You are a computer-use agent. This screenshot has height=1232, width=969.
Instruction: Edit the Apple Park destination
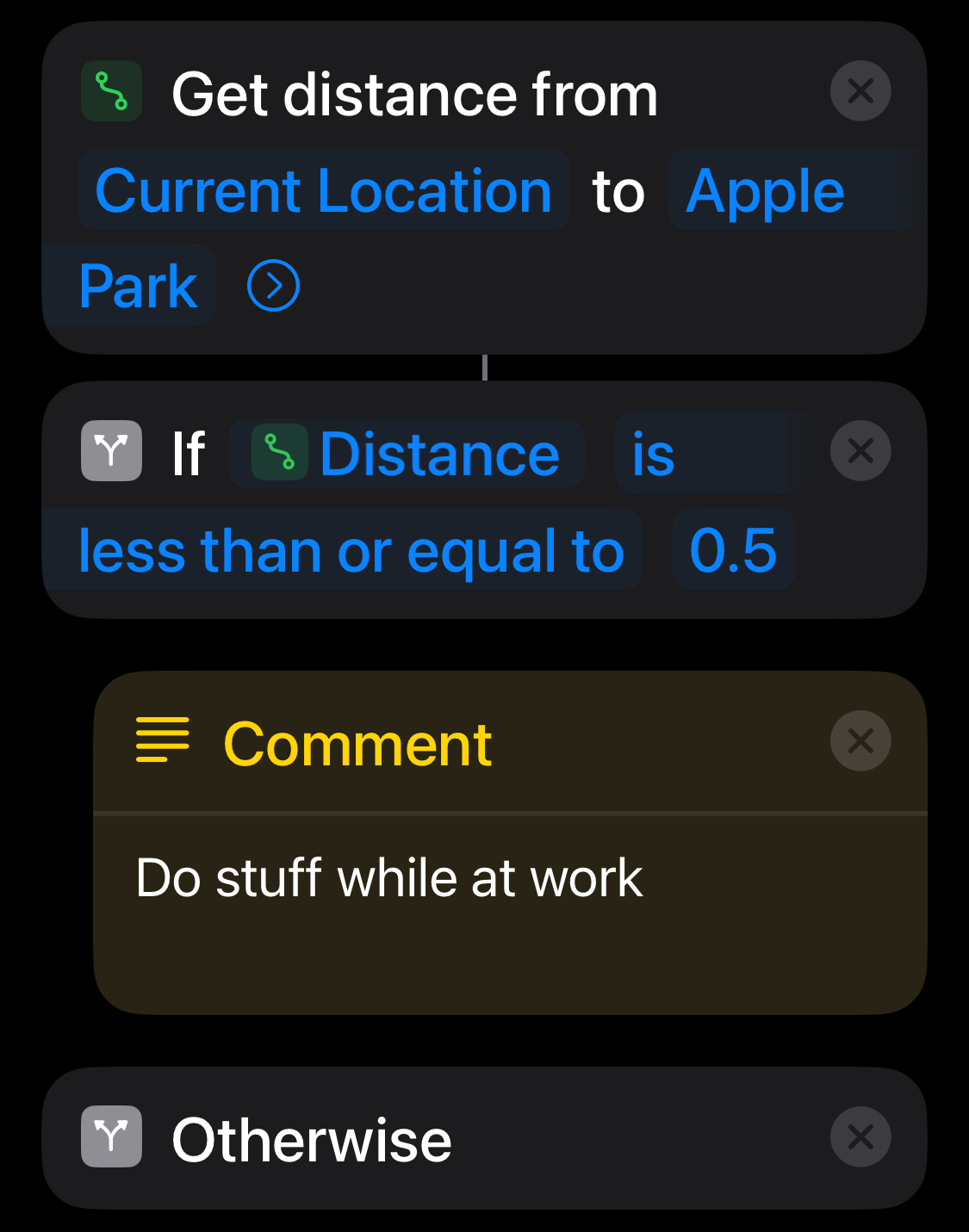(765, 190)
